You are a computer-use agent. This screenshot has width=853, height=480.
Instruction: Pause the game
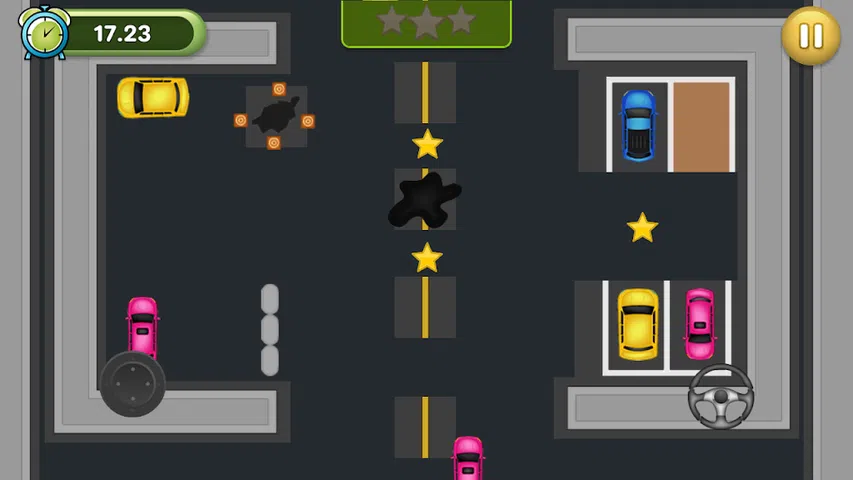click(x=810, y=36)
